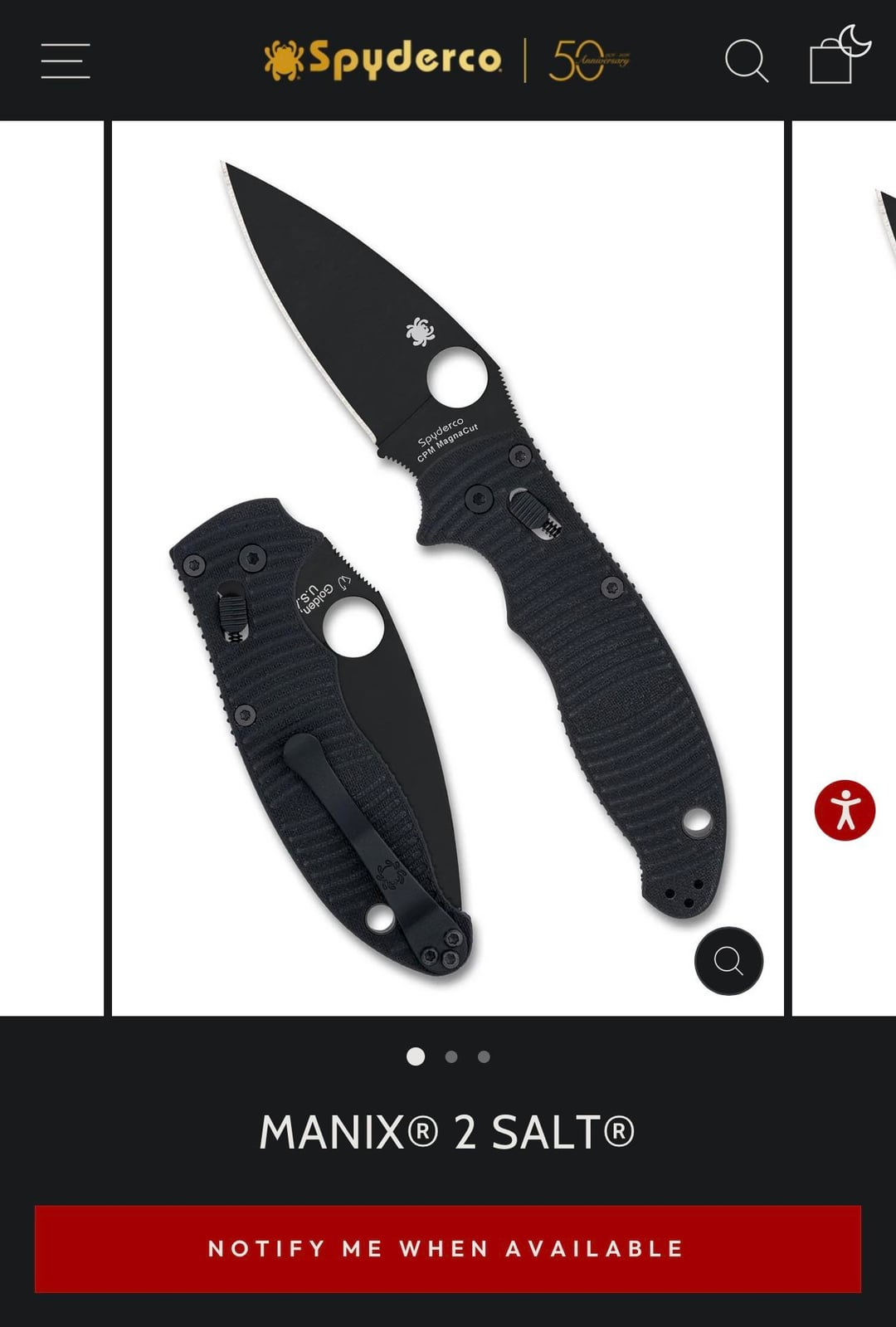Jump to the second product image dot

pos(451,1056)
